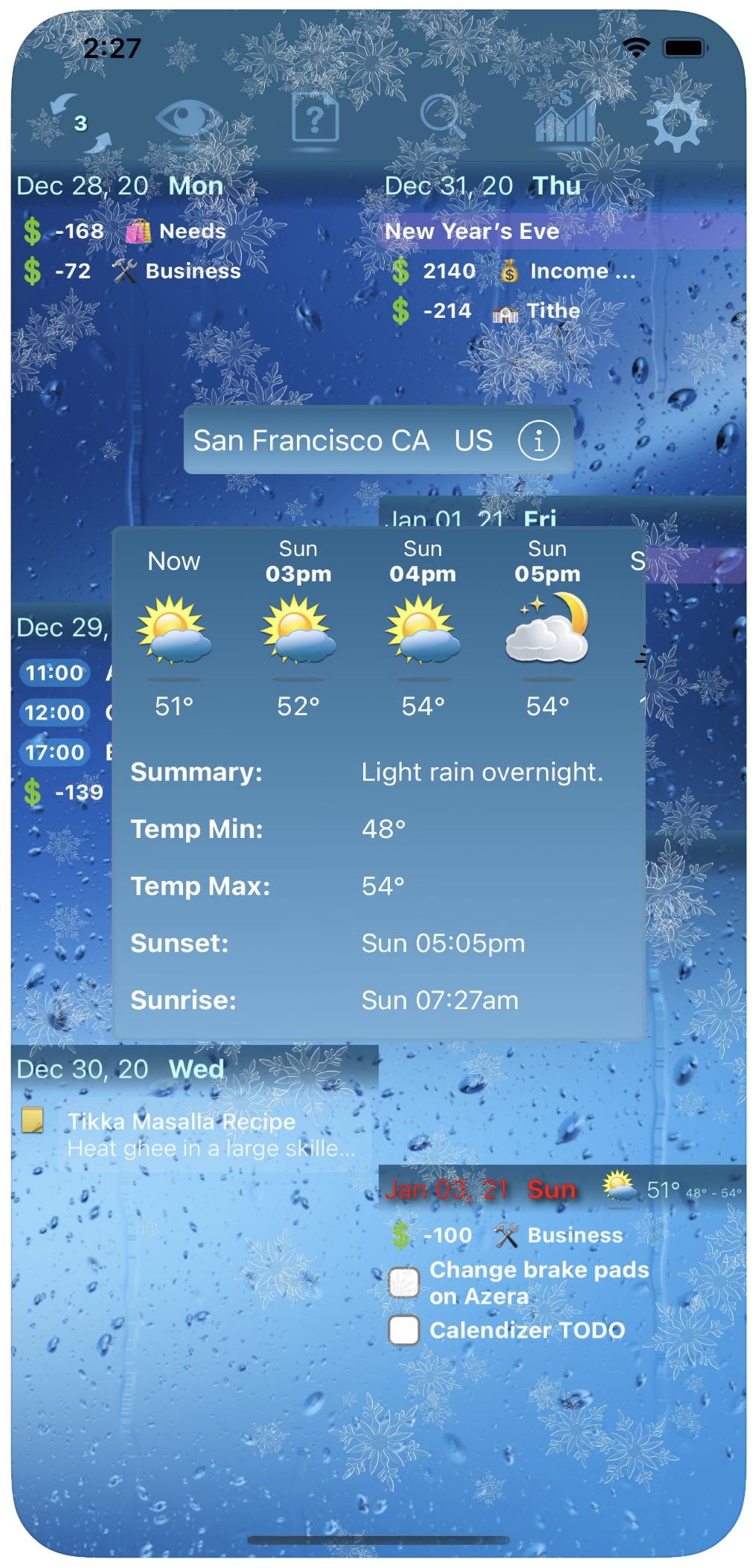Select the Dec 30, 20 Wed header
Viewport: 756px width, 1568px height.
[121, 1069]
